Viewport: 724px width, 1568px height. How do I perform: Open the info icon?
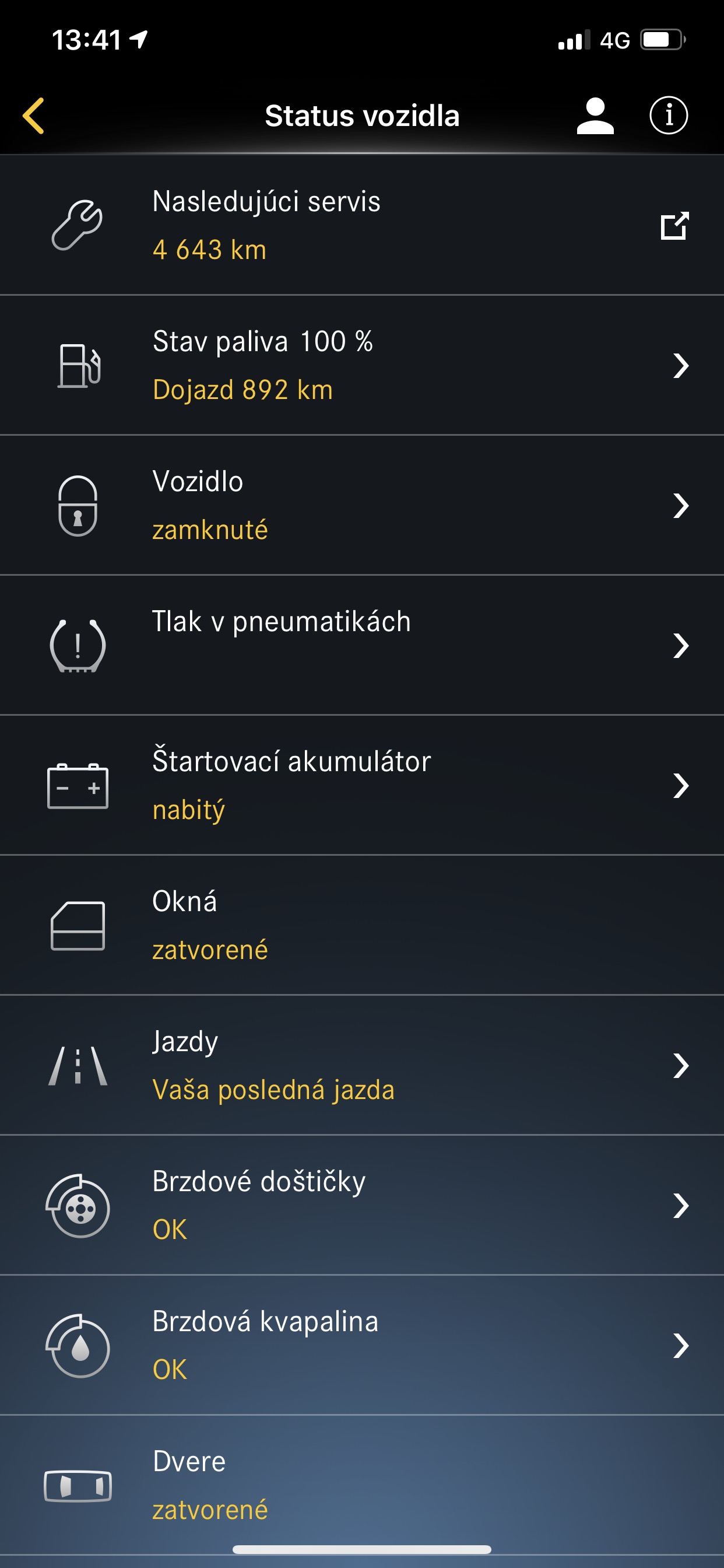click(x=669, y=116)
